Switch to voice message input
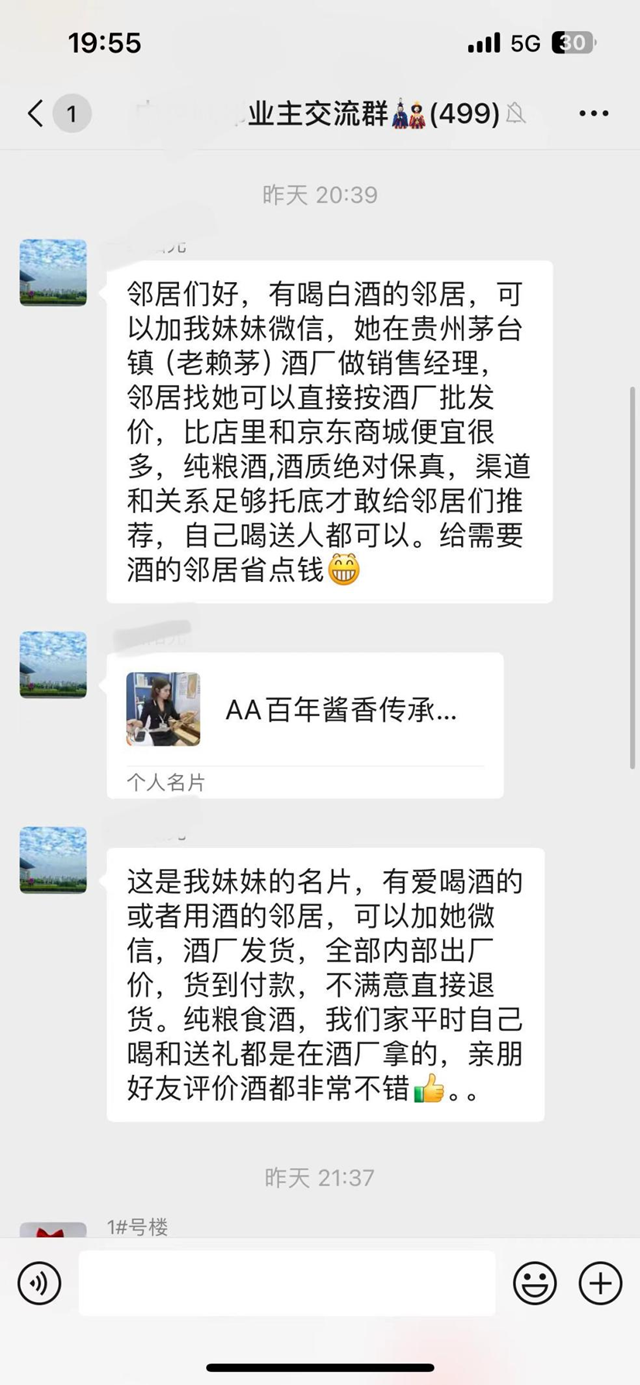Image resolution: width=640 pixels, height=1385 pixels. [x=40, y=1283]
